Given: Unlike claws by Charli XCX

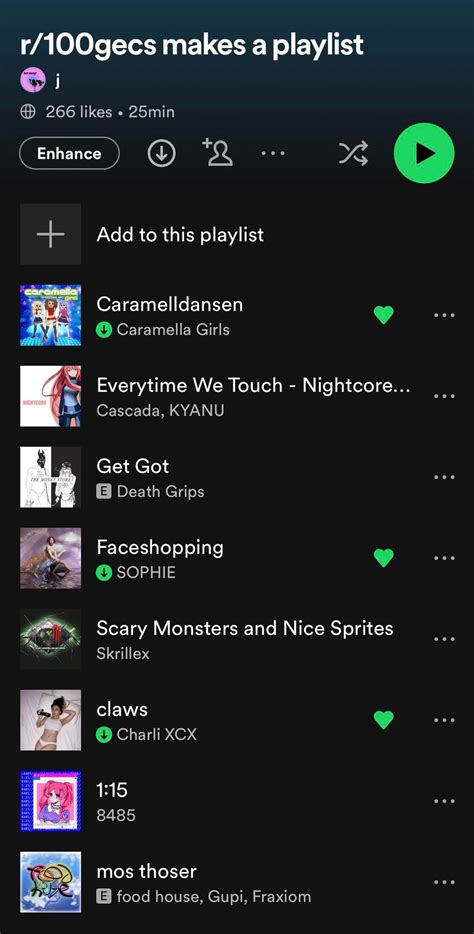Looking at the screenshot, I should pyautogui.click(x=383, y=720).
